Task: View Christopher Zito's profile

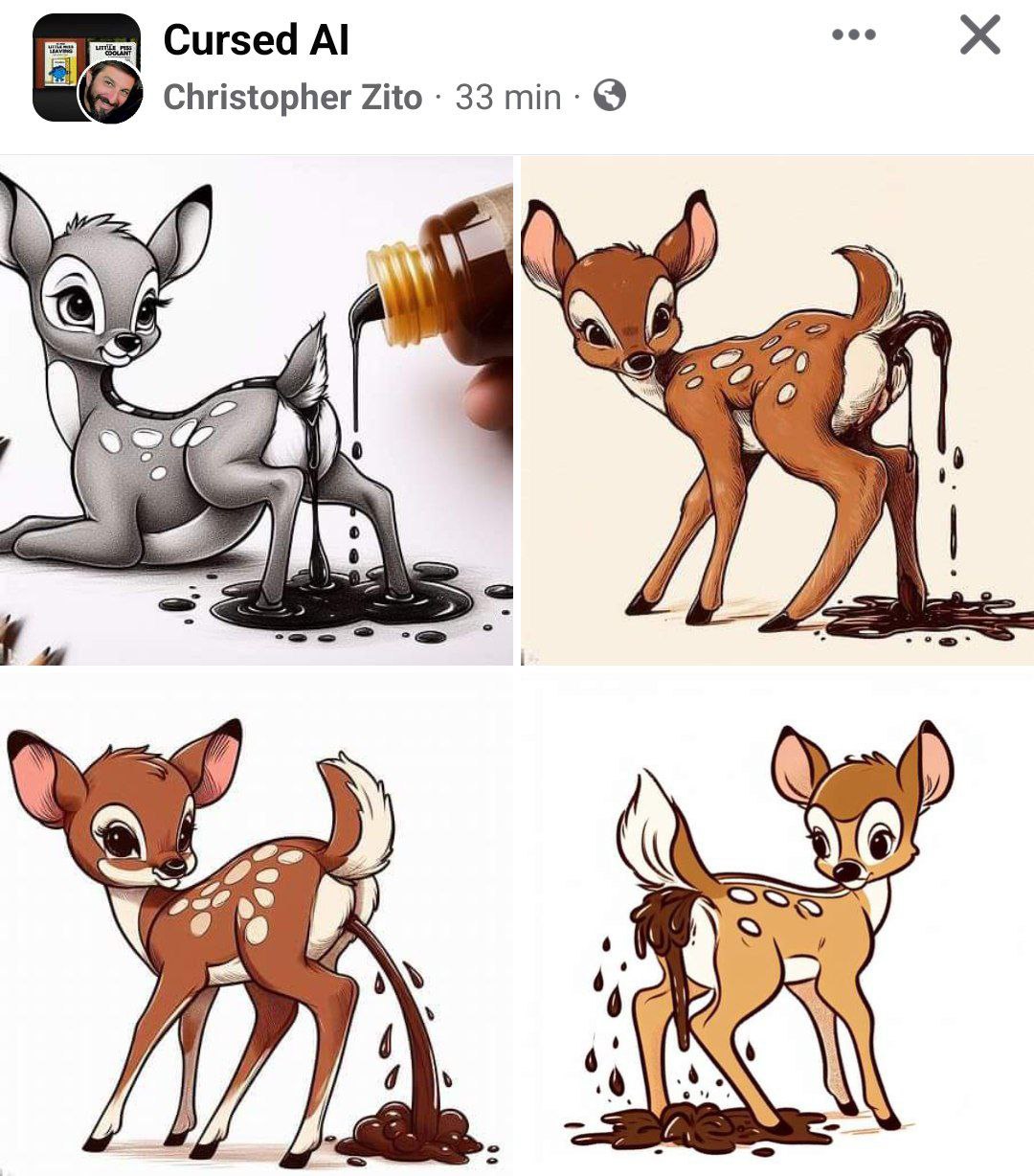Action: 292,97
